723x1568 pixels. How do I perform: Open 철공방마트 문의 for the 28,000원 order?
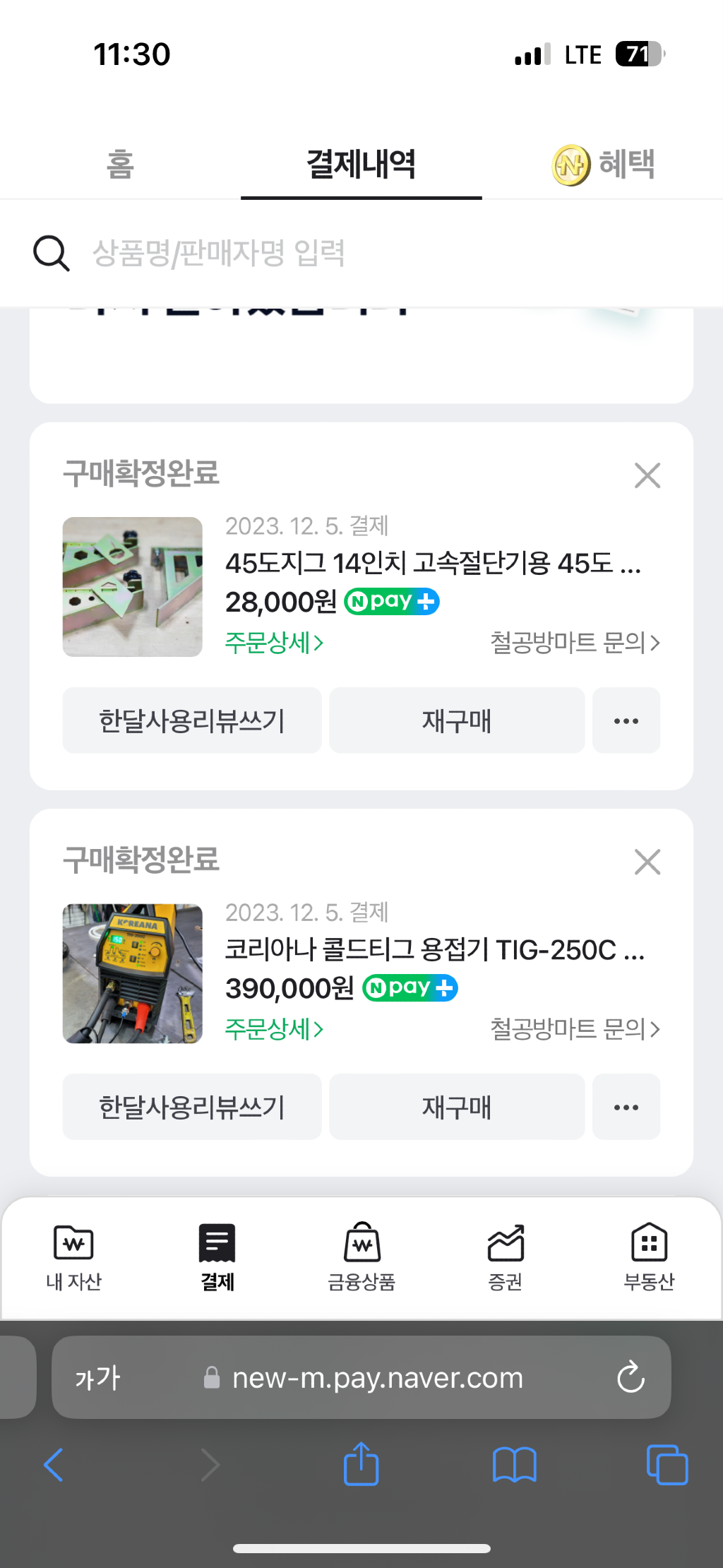575,643
